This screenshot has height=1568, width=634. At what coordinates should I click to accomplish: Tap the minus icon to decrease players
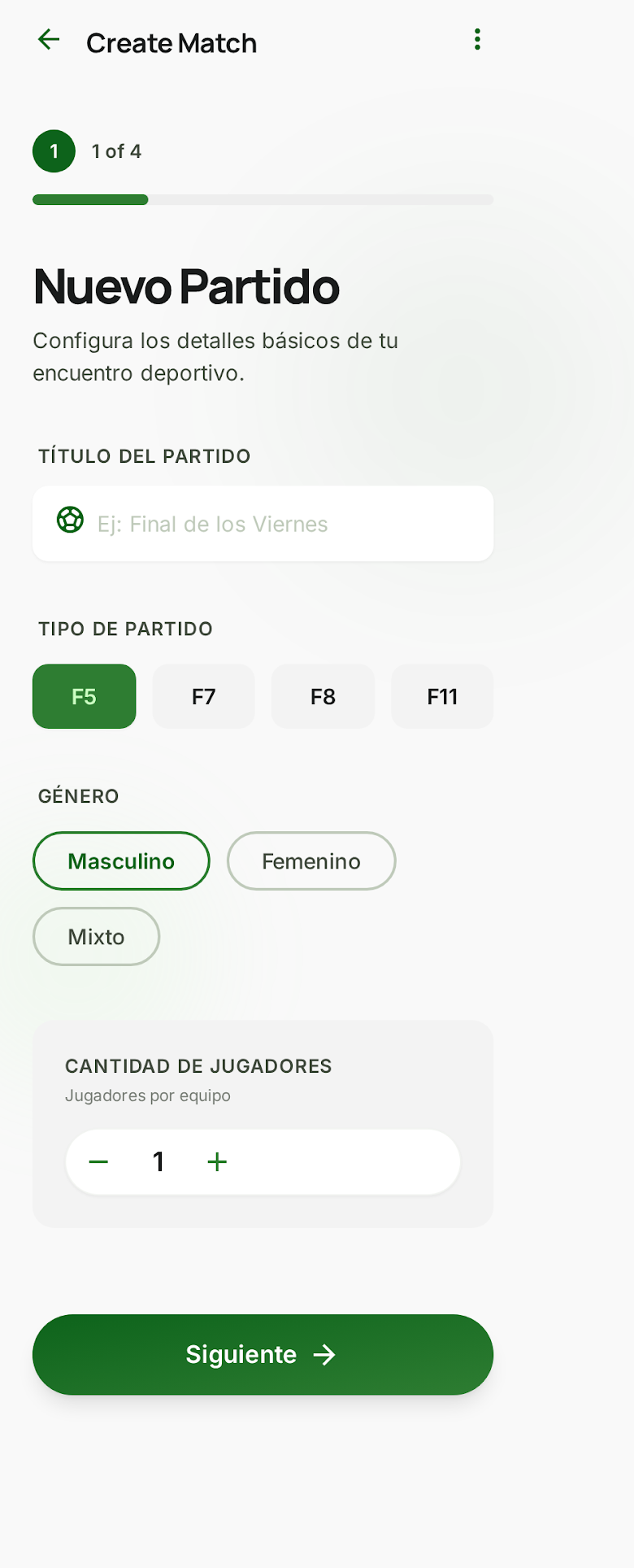point(98,1161)
